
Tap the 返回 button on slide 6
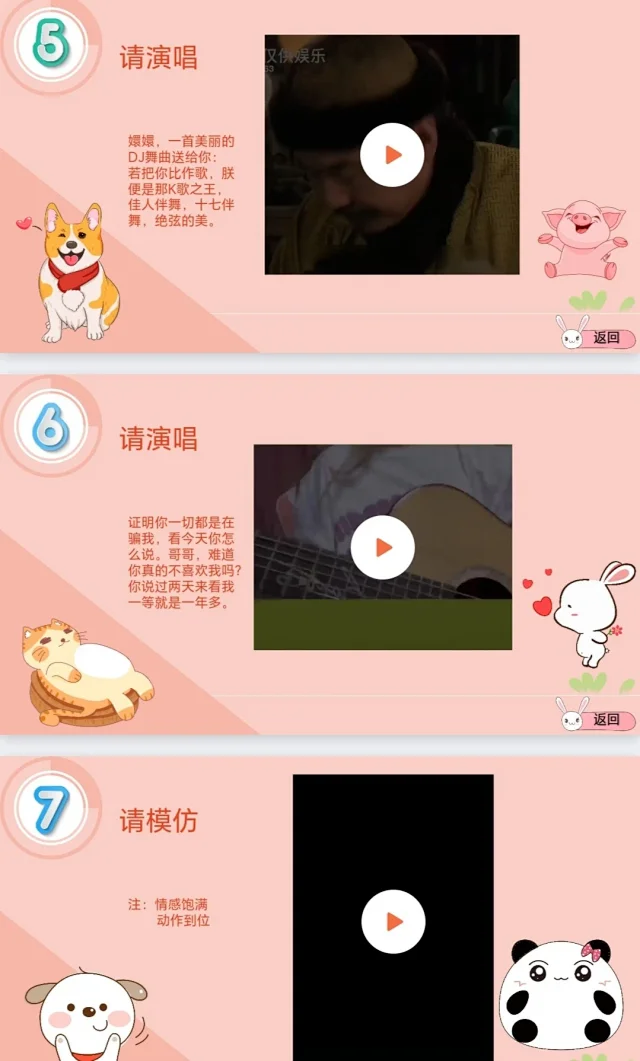click(x=605, y=719)
